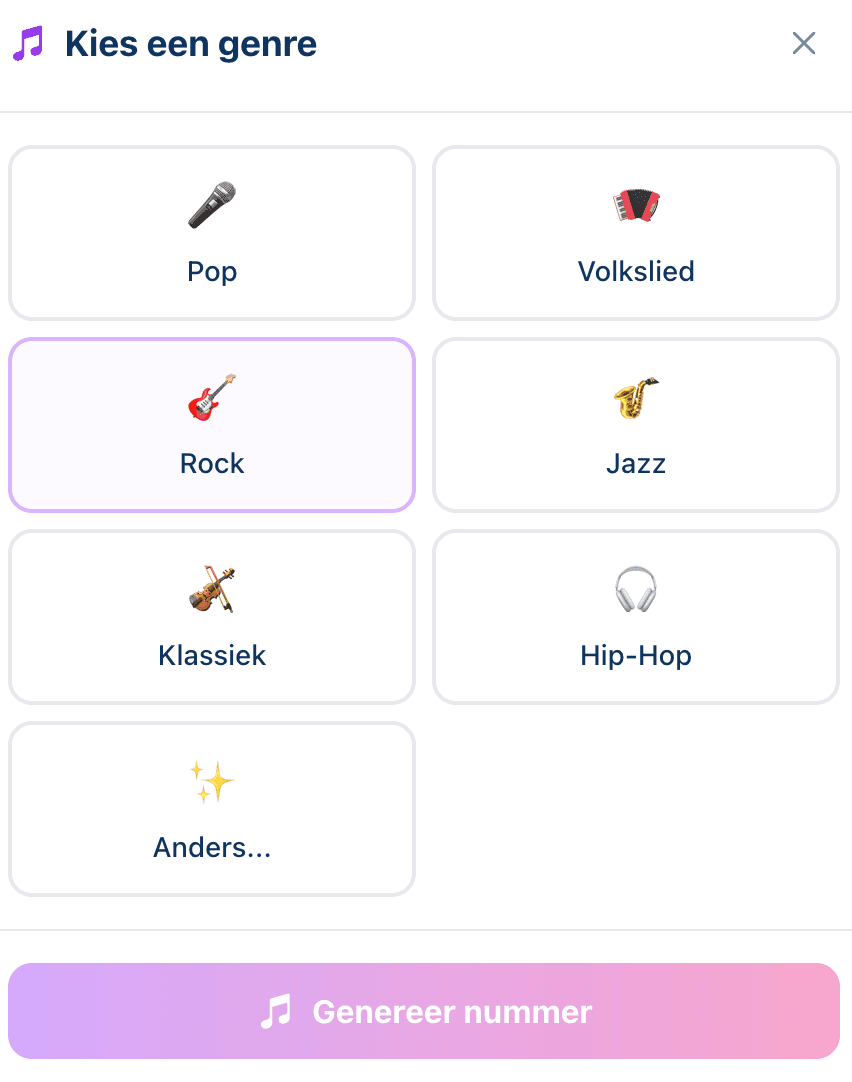Click the music note icon in the header
The width and height of the screenshot is (852, 1082).
point(27,43)
